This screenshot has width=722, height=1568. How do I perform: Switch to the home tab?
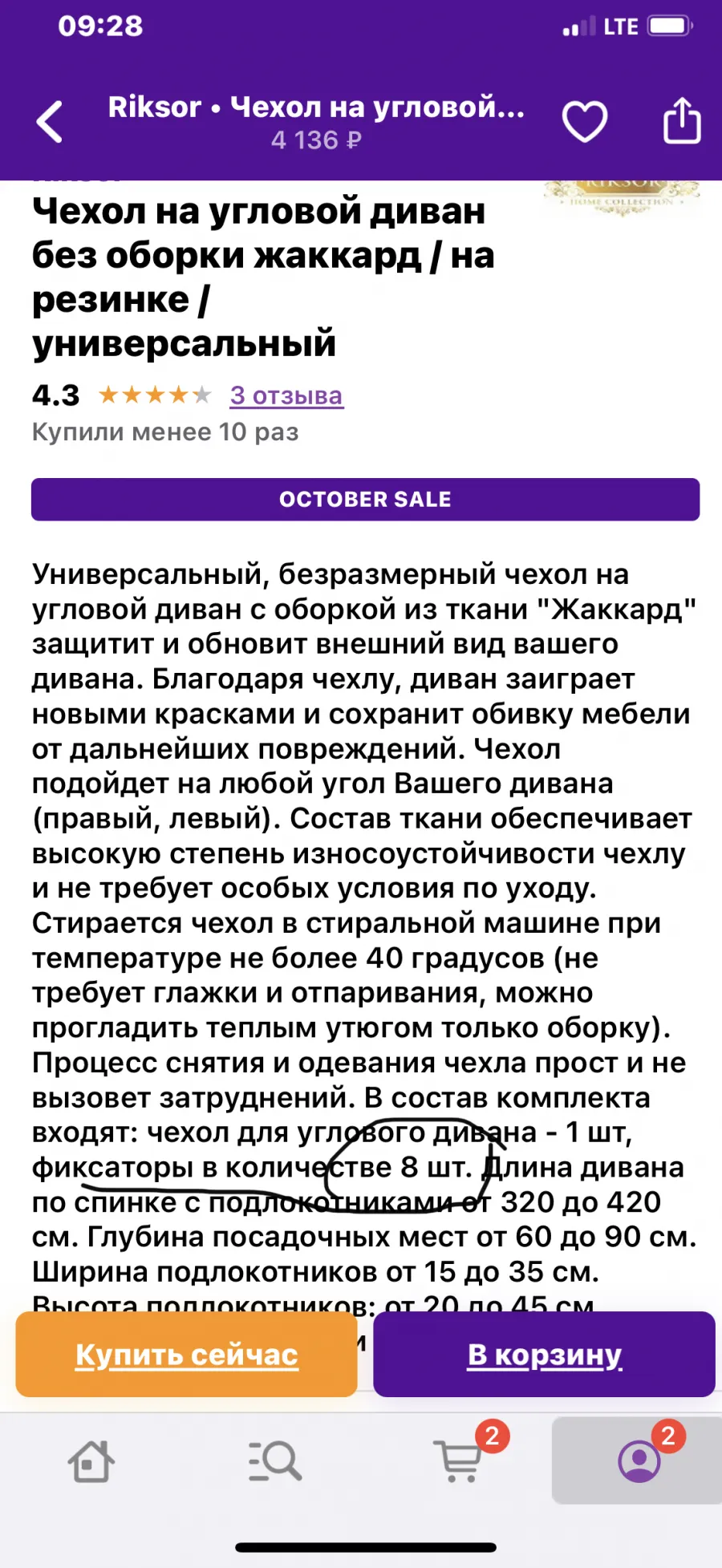pyautogui.click(x=91, y=1461)
